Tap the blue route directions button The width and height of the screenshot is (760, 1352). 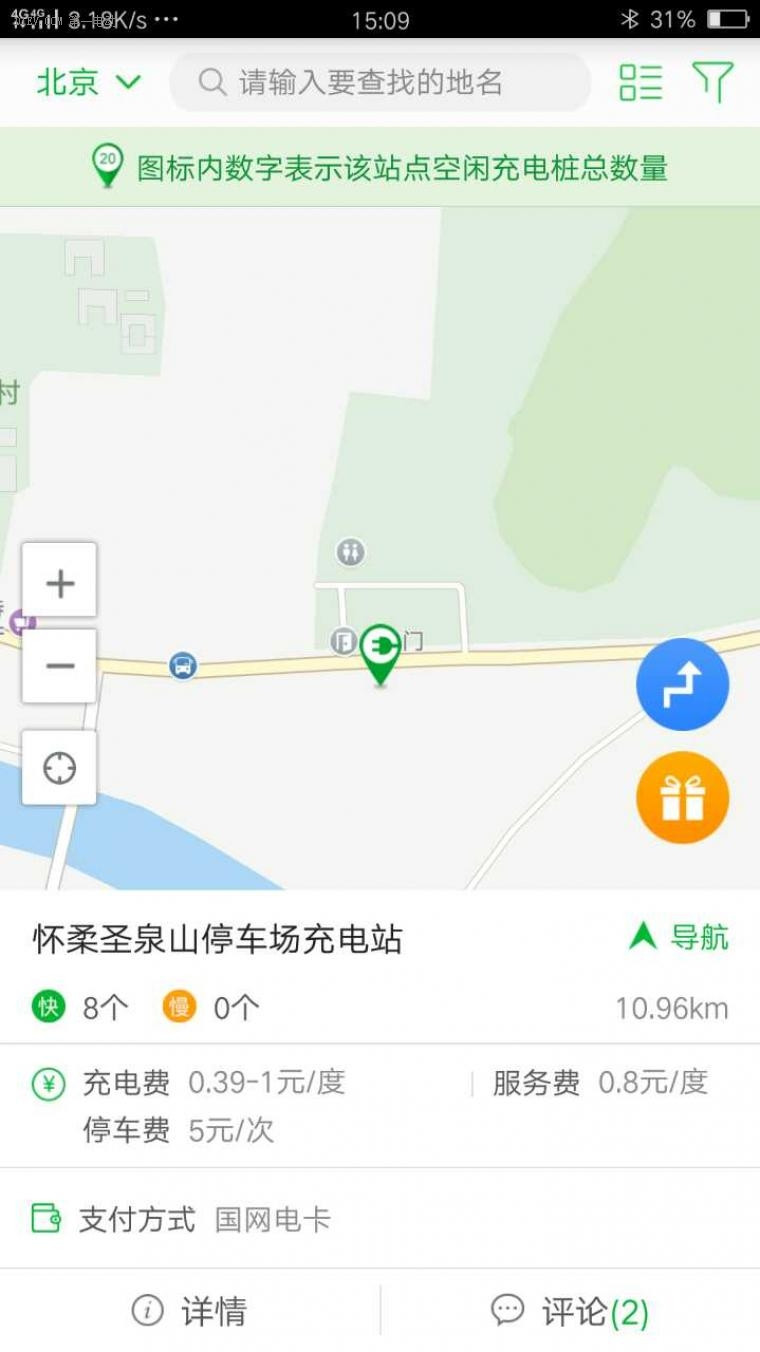[682, 685]
